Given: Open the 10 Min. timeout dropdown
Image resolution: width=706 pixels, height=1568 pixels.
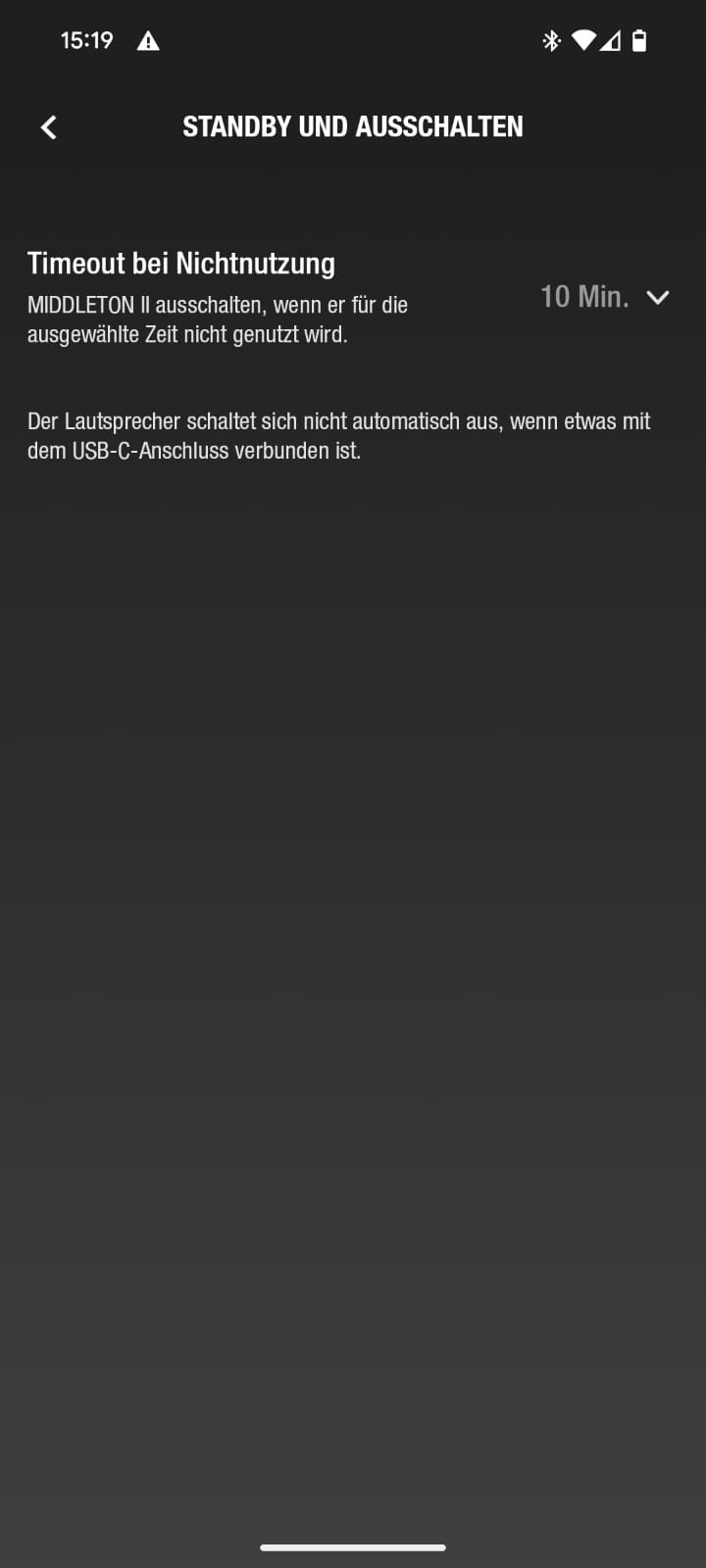Looking at the screenshot, I should (605, 297).
